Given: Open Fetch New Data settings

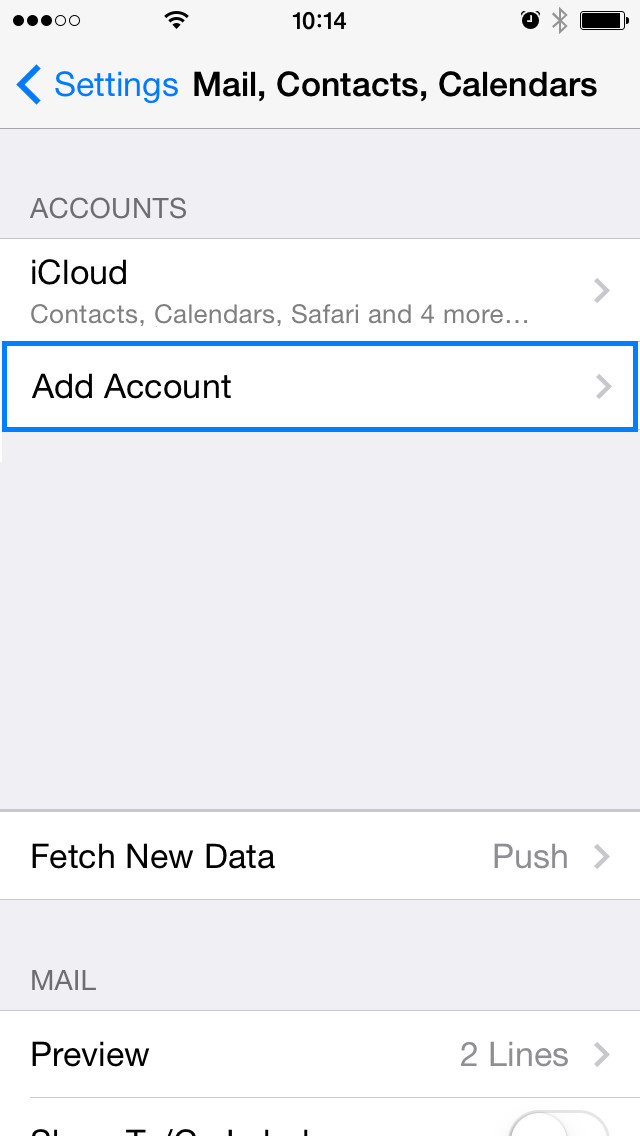Looking at the screenshot, I should 320,856.
